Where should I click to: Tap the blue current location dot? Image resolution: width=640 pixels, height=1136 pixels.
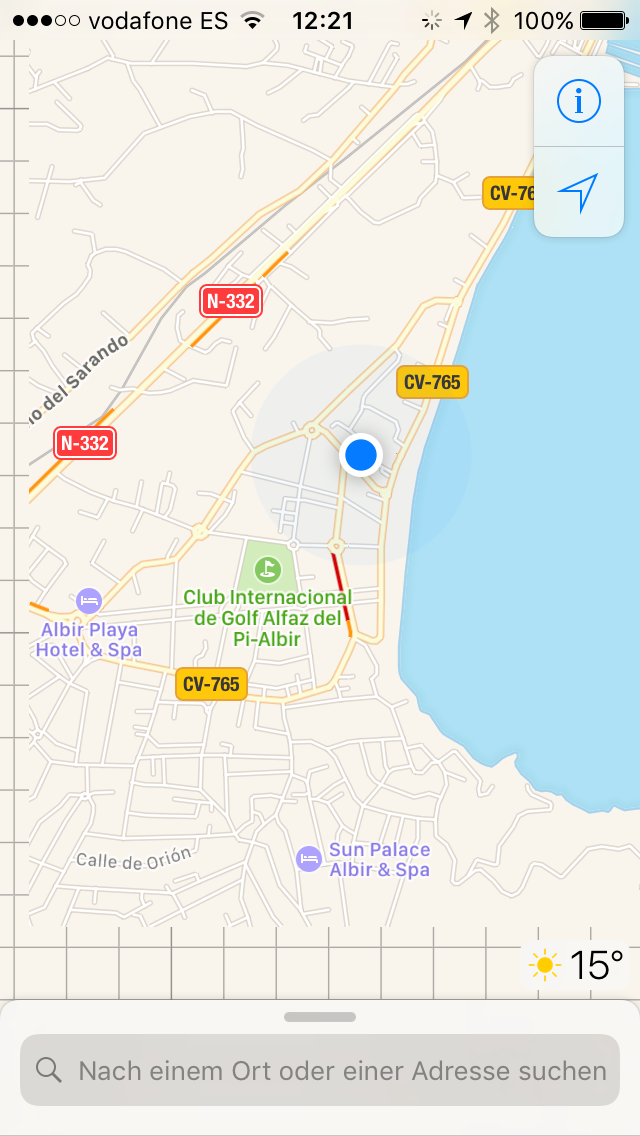tap(361, 455)
